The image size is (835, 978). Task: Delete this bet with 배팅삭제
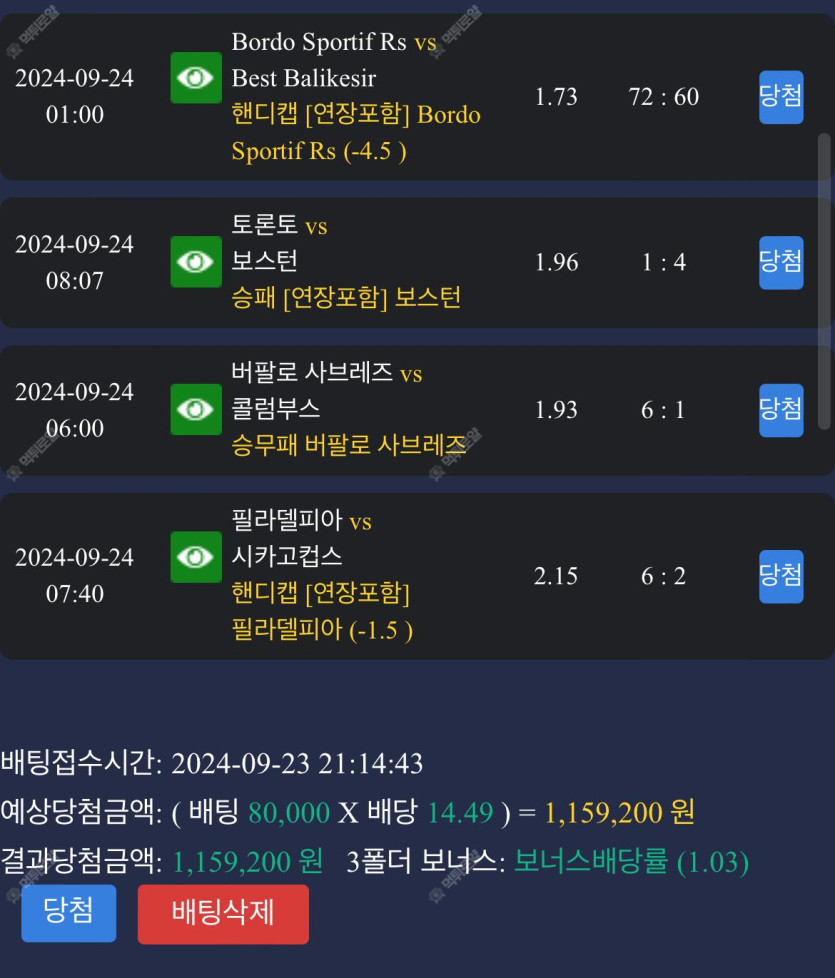[223, 914]
